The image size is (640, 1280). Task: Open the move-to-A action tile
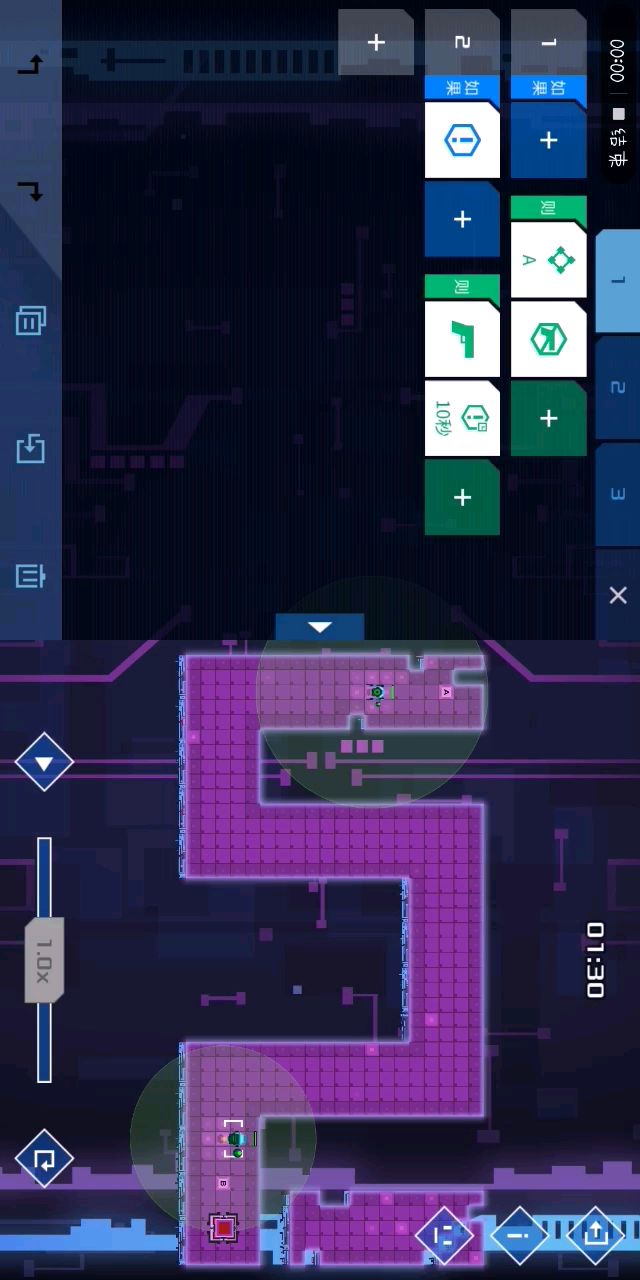[548, 260]
